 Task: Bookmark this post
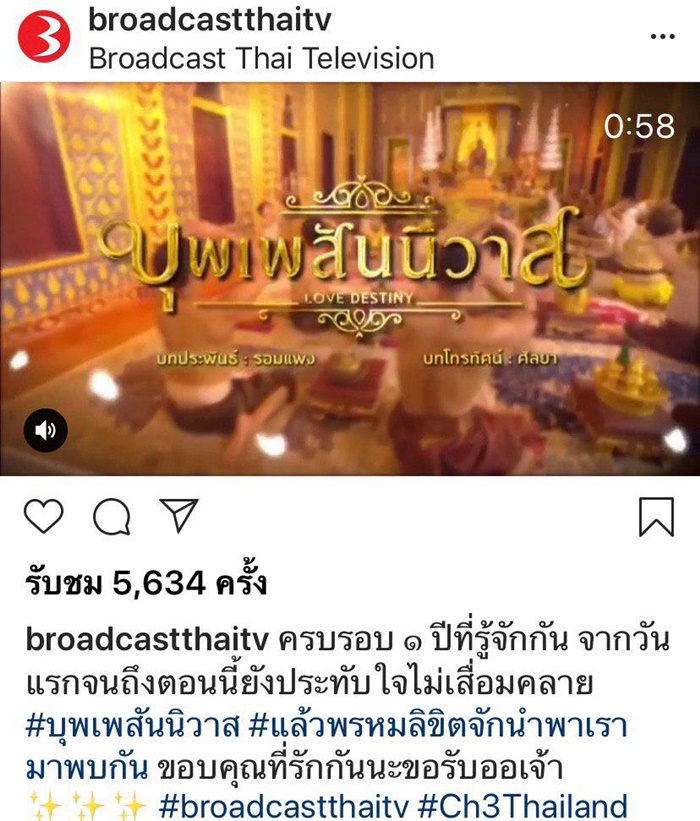point(655,516)
